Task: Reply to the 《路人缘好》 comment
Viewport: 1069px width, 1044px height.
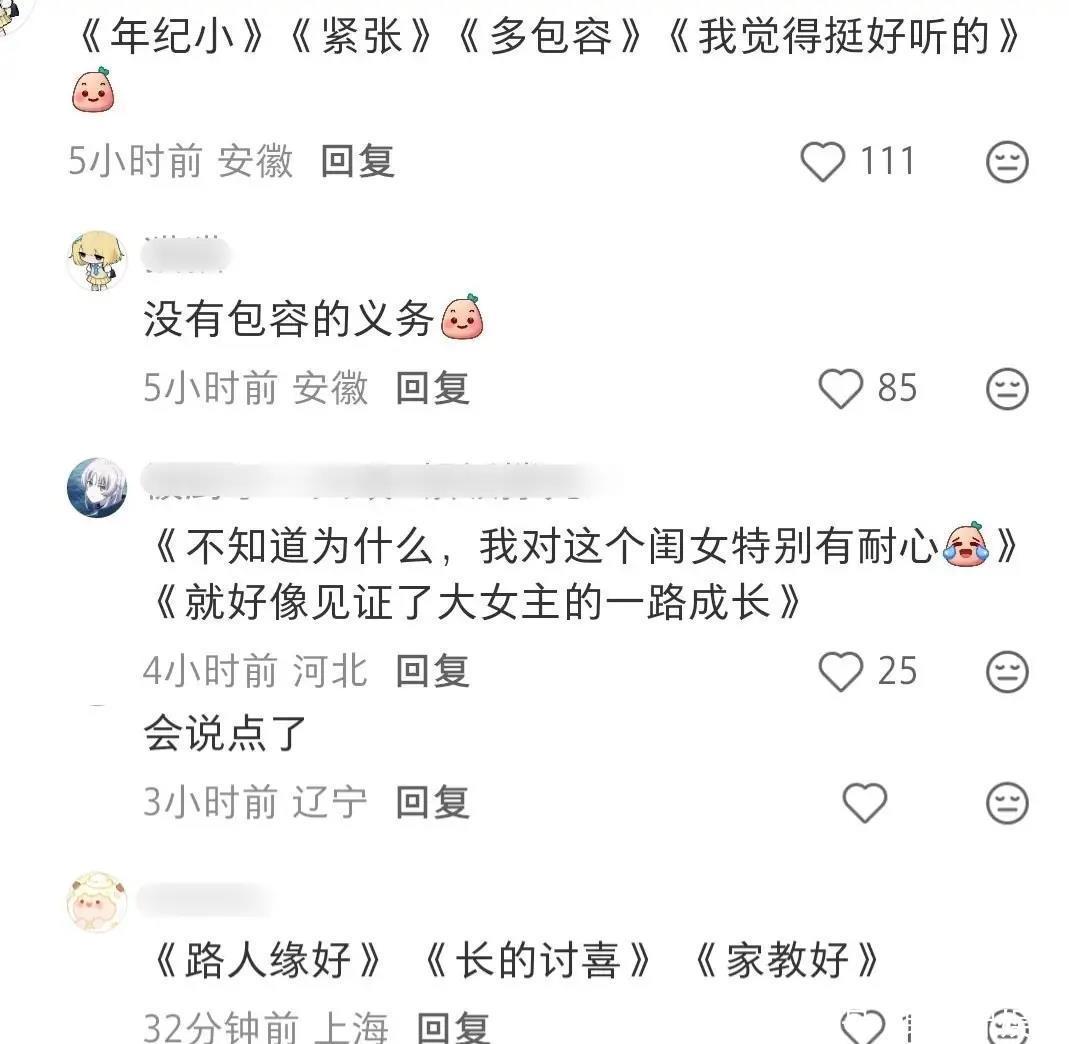Action: point(453,1028)
